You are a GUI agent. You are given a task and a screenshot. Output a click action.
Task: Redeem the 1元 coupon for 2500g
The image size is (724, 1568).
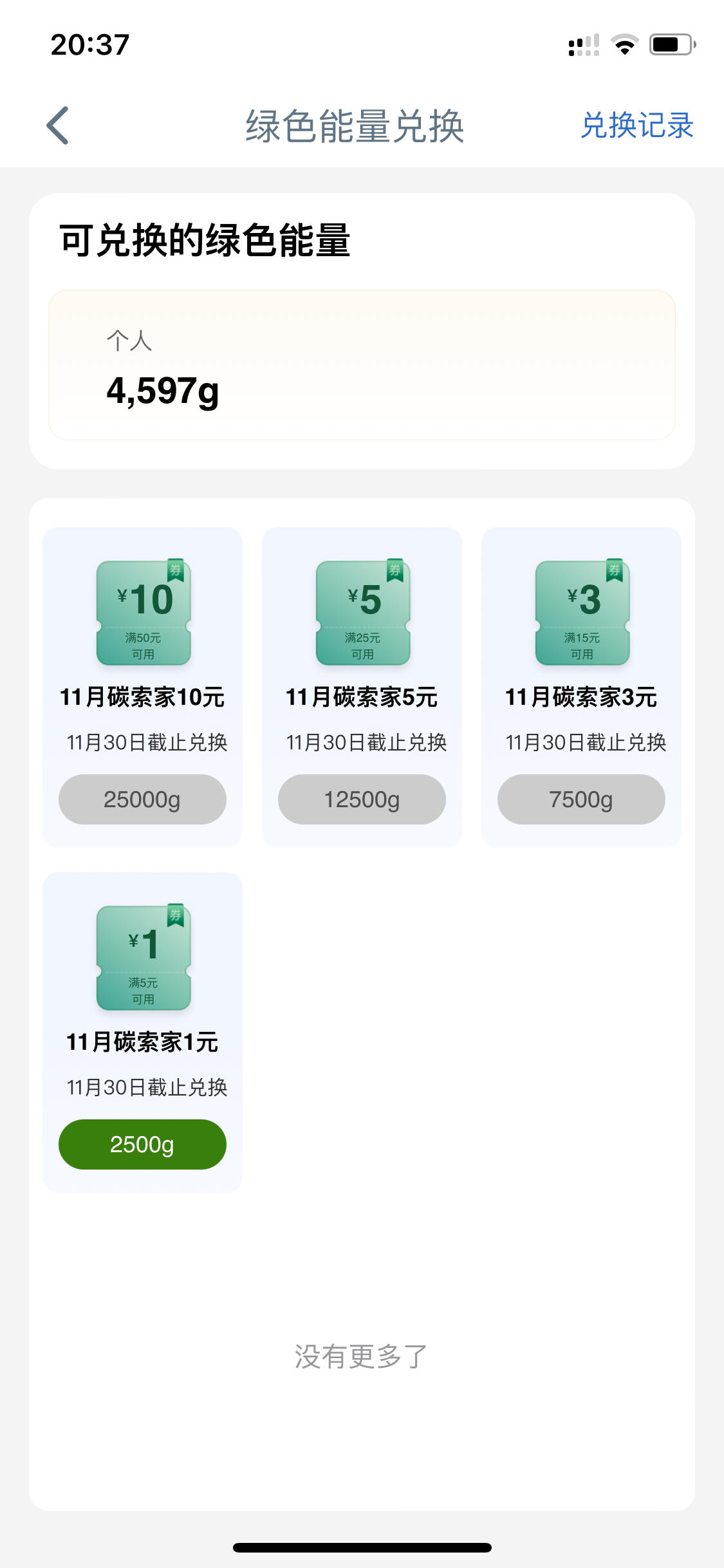pyautogui.click(x=142, y=1144)
